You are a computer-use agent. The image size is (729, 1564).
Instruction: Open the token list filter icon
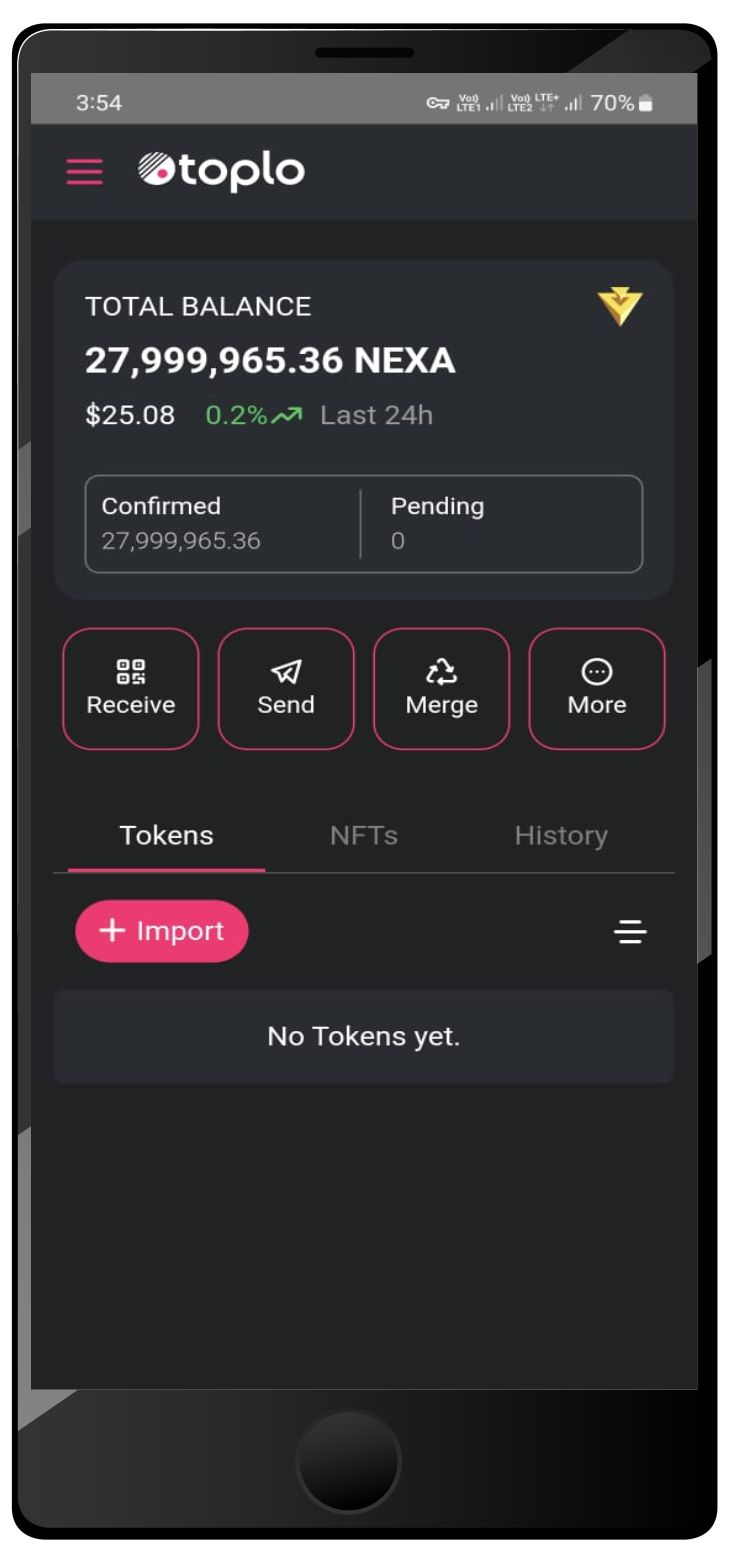630,933
